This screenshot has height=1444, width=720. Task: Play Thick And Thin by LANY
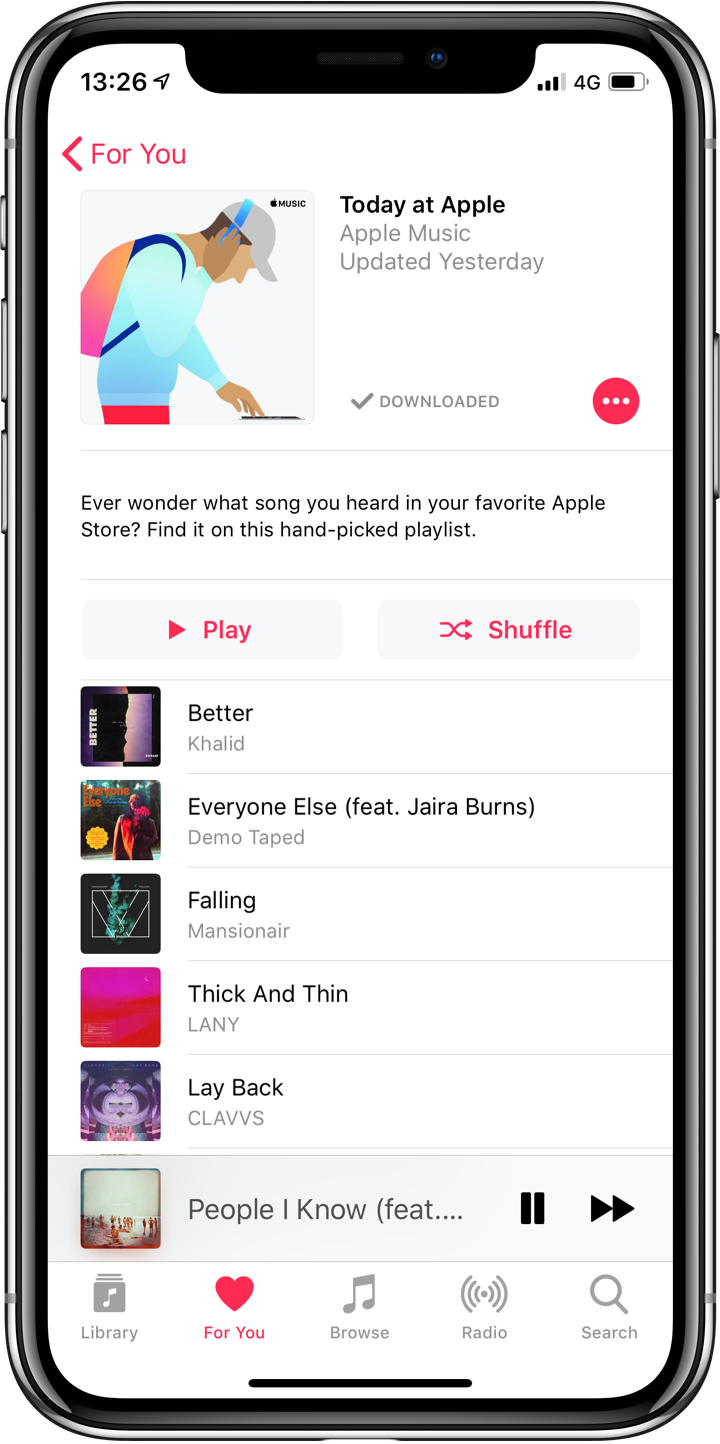360,1008
